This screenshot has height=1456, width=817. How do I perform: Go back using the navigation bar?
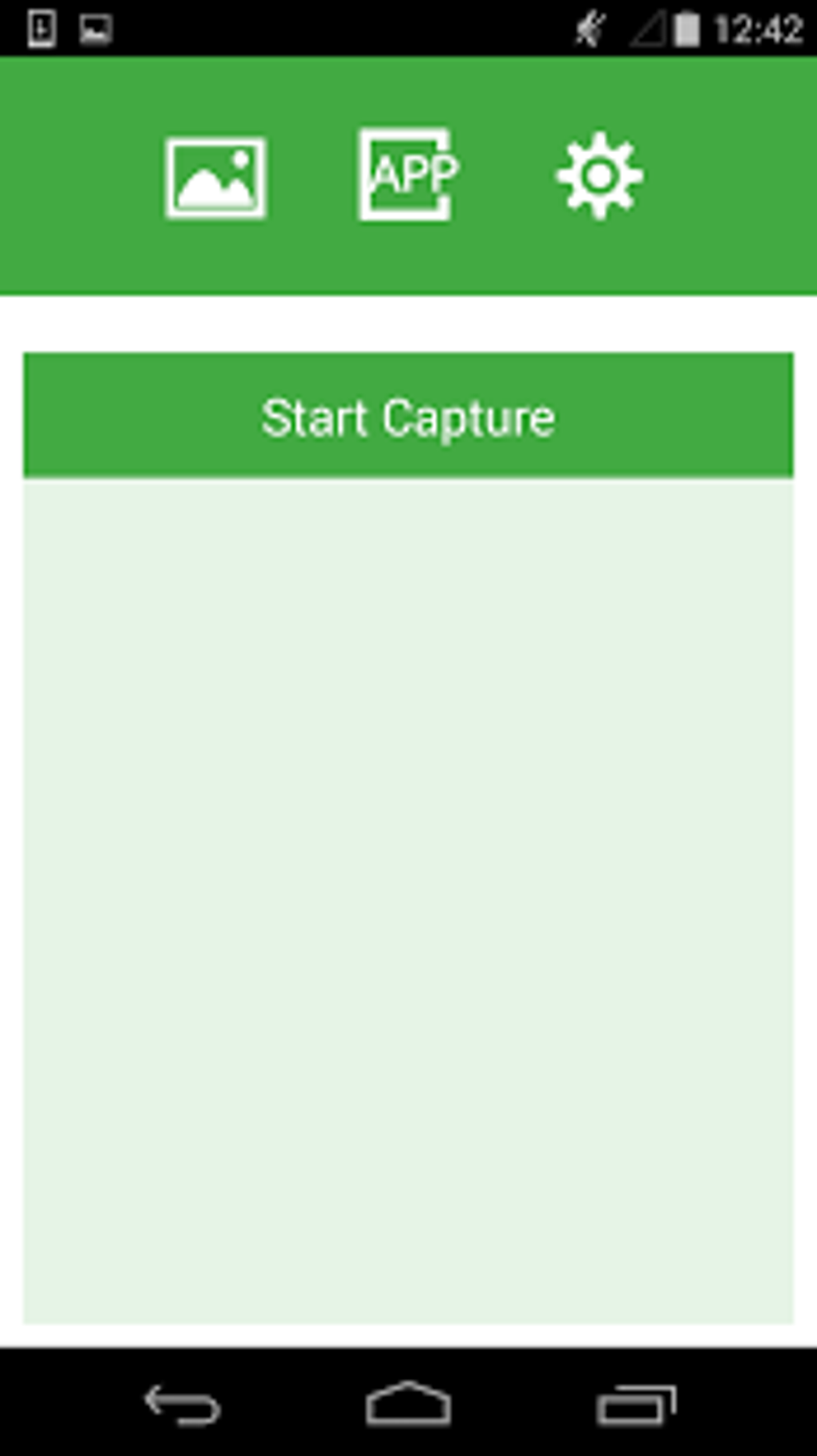coord(183,1405)
